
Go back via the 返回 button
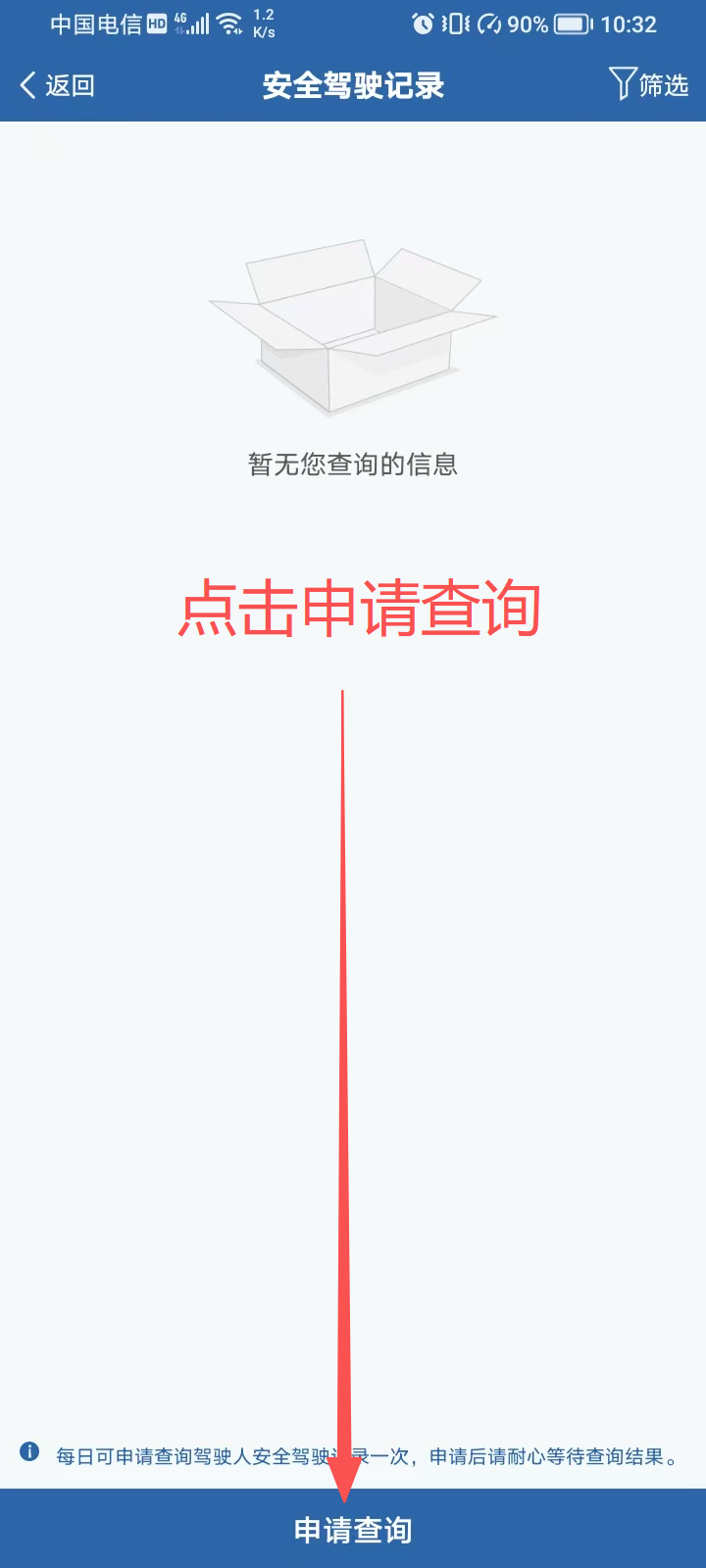click(x=57, y=85)
